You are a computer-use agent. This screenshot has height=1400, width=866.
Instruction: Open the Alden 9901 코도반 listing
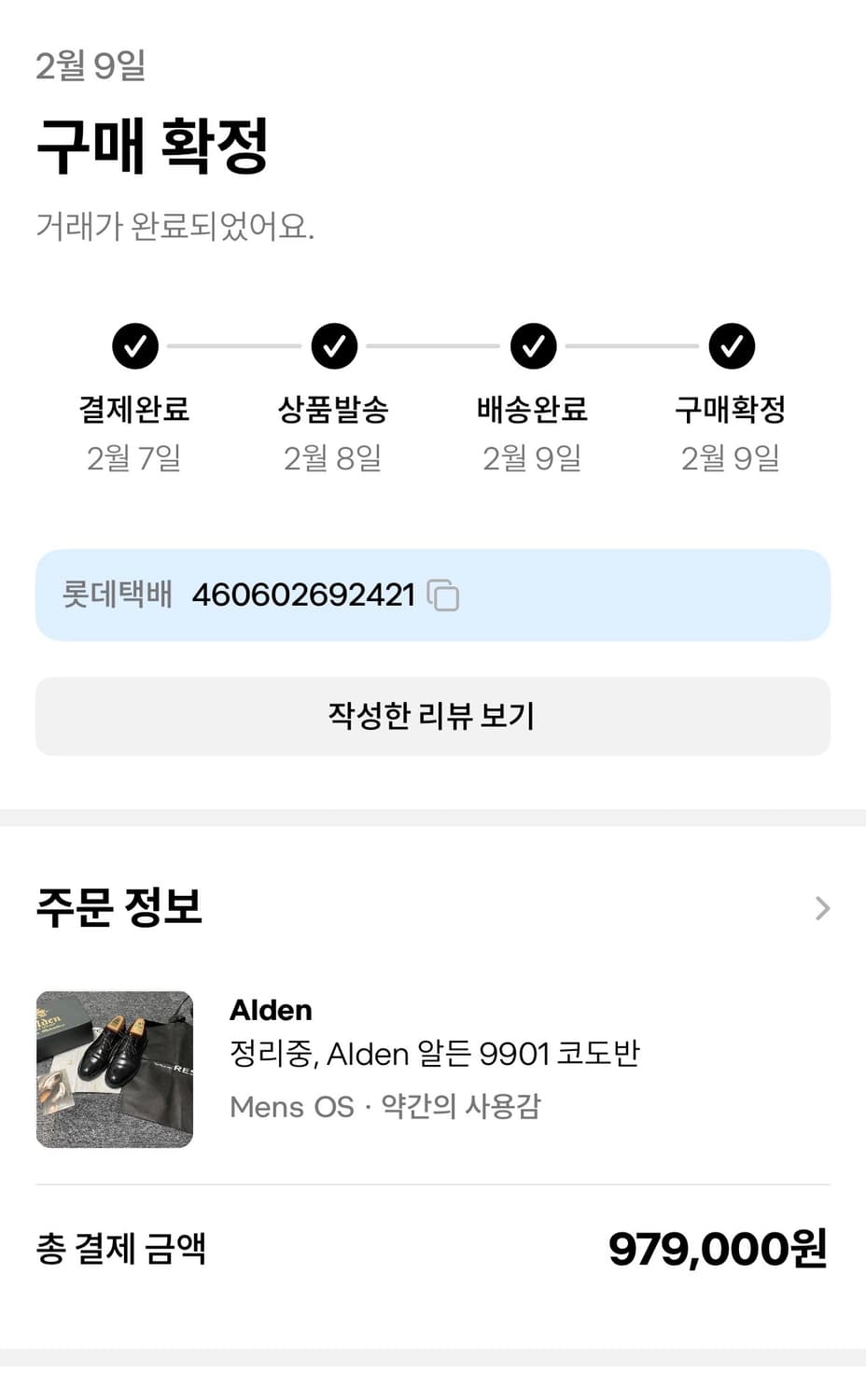click(436, 1053)
